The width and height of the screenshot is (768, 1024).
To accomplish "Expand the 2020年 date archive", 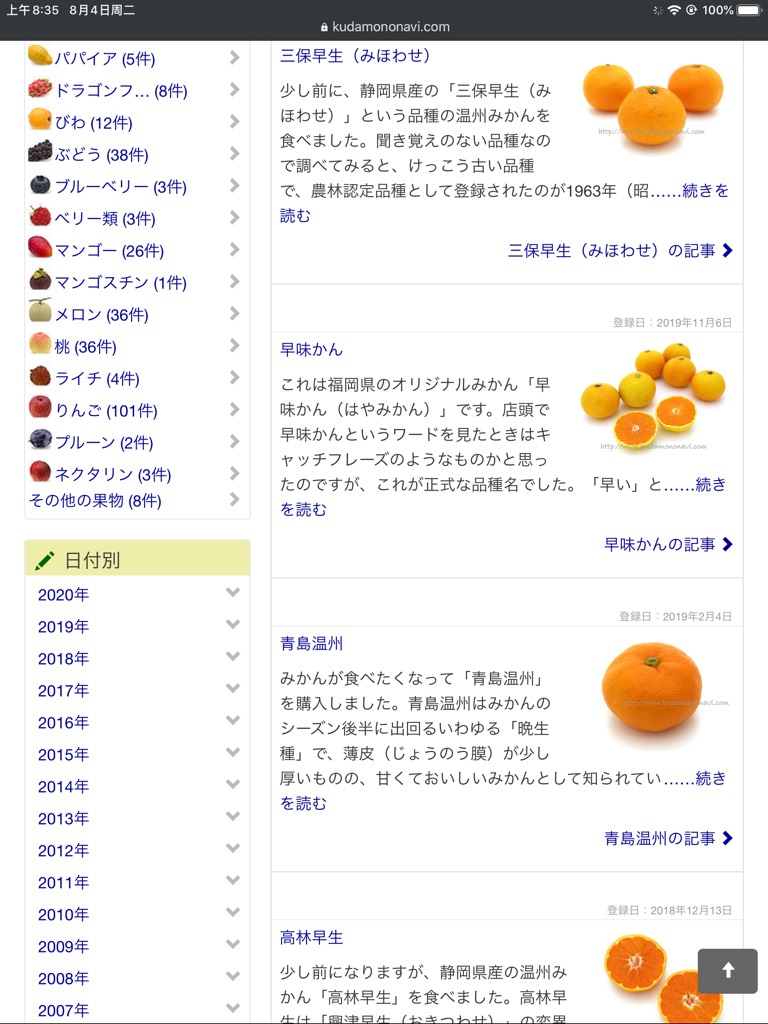I will pyautogui.click(x=64, y=595).
